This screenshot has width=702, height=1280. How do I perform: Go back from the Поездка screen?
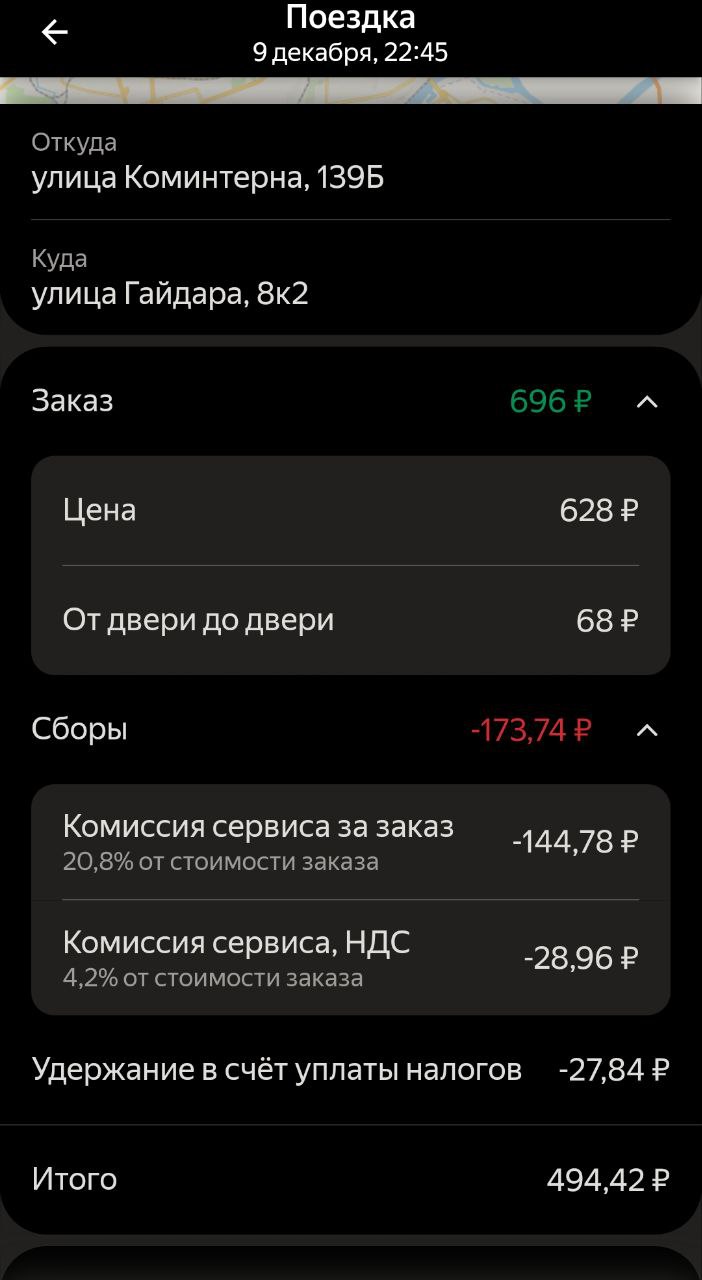coord(54,33)
